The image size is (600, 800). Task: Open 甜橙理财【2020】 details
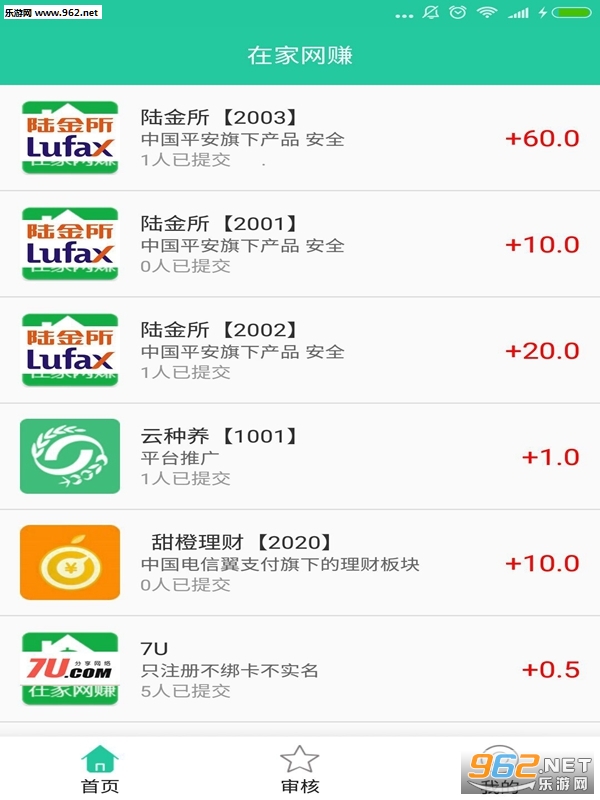(300, 563)
